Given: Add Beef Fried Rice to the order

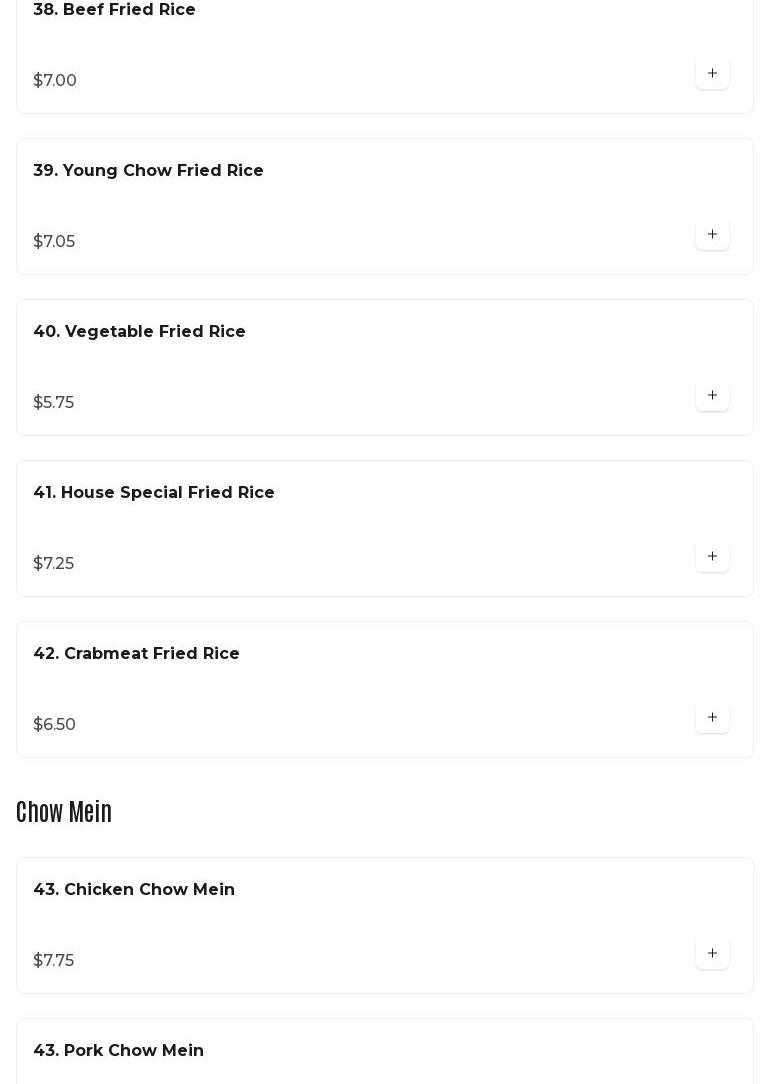Looking at the screenshot, I should click(x=712, y=73).
